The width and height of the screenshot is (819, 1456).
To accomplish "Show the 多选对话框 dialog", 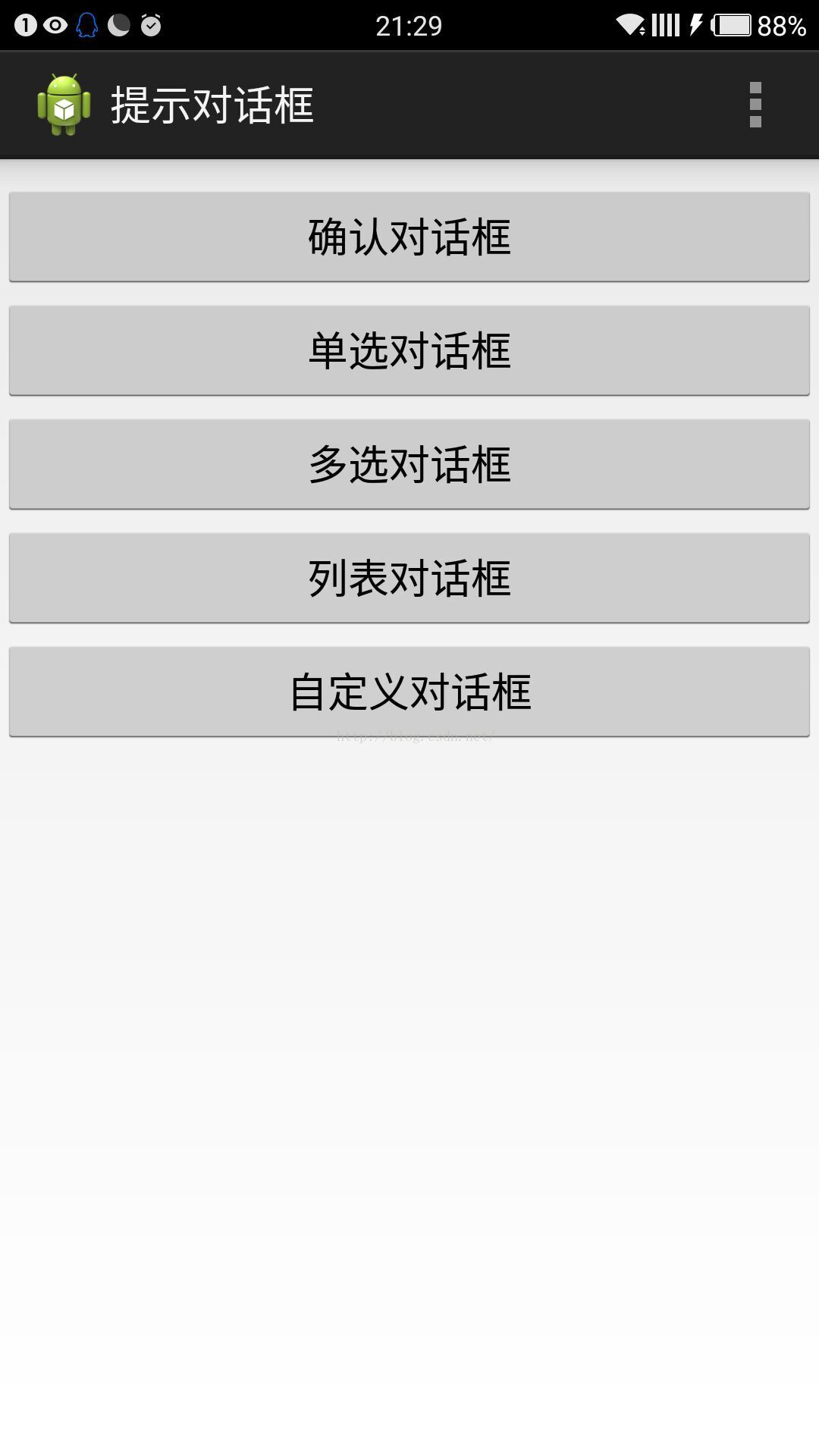I will 409,464.
